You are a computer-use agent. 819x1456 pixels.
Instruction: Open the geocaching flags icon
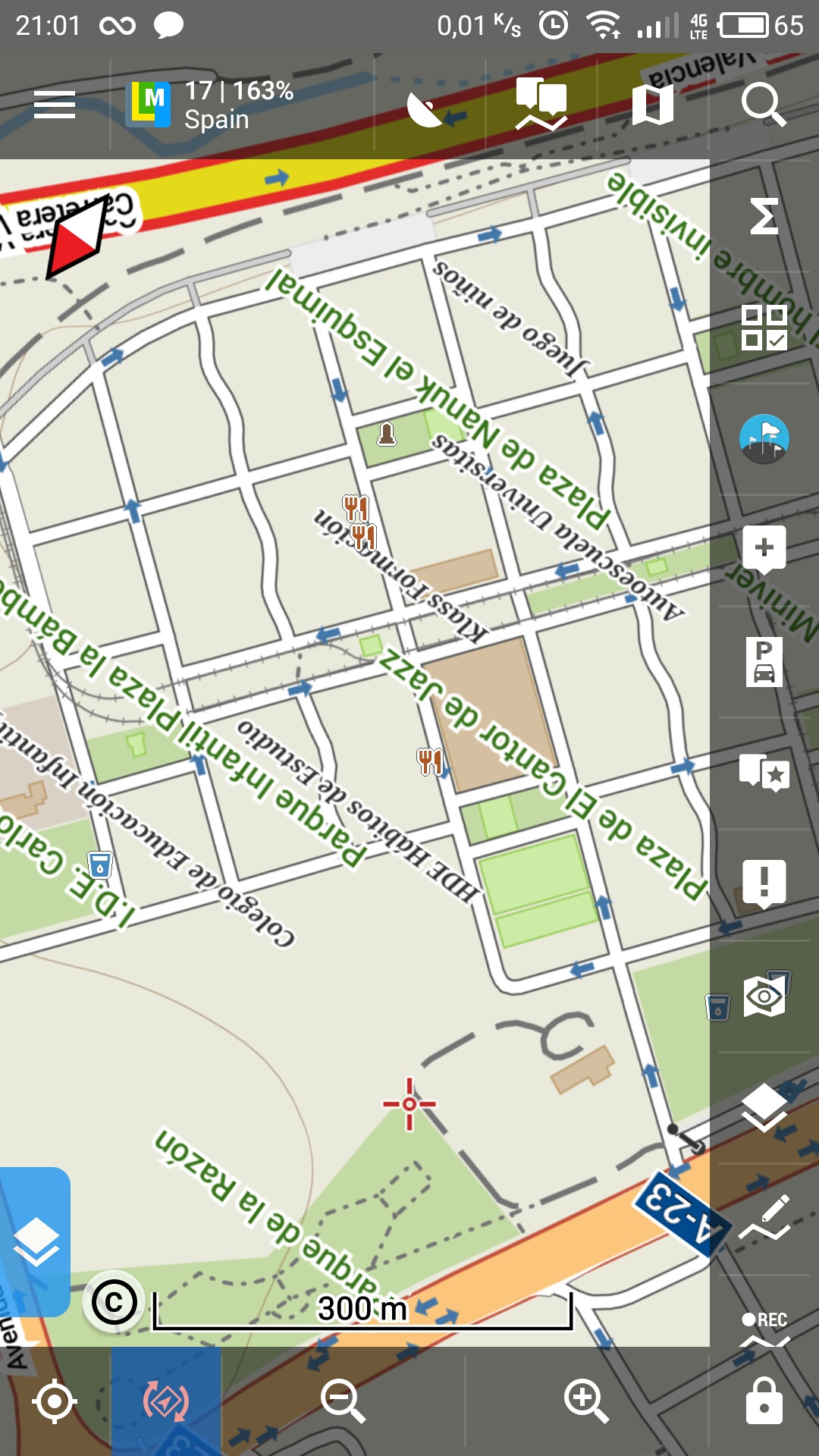tap(764, 439)
